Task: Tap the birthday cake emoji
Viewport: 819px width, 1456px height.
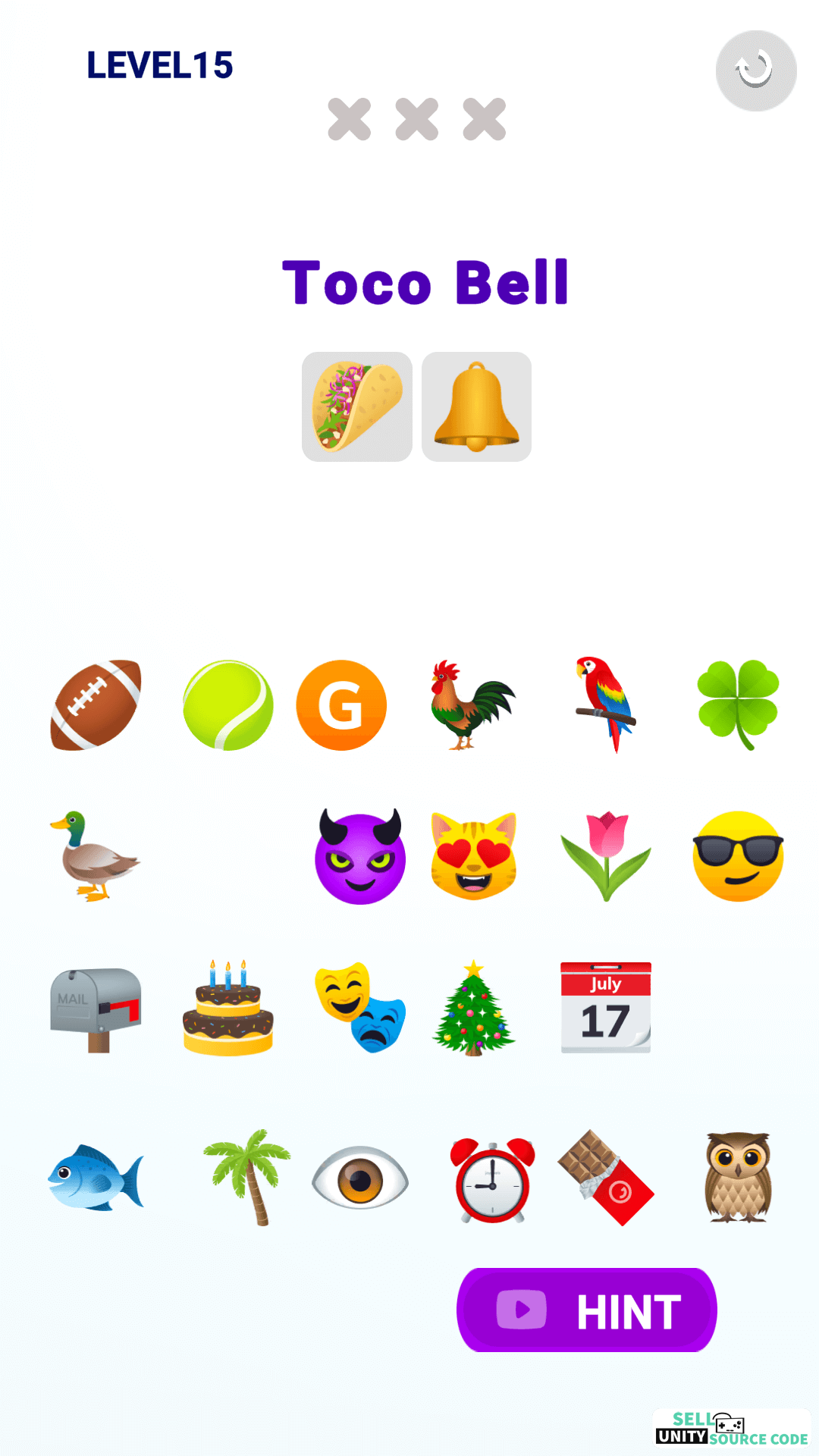Action: [228, 1008]
